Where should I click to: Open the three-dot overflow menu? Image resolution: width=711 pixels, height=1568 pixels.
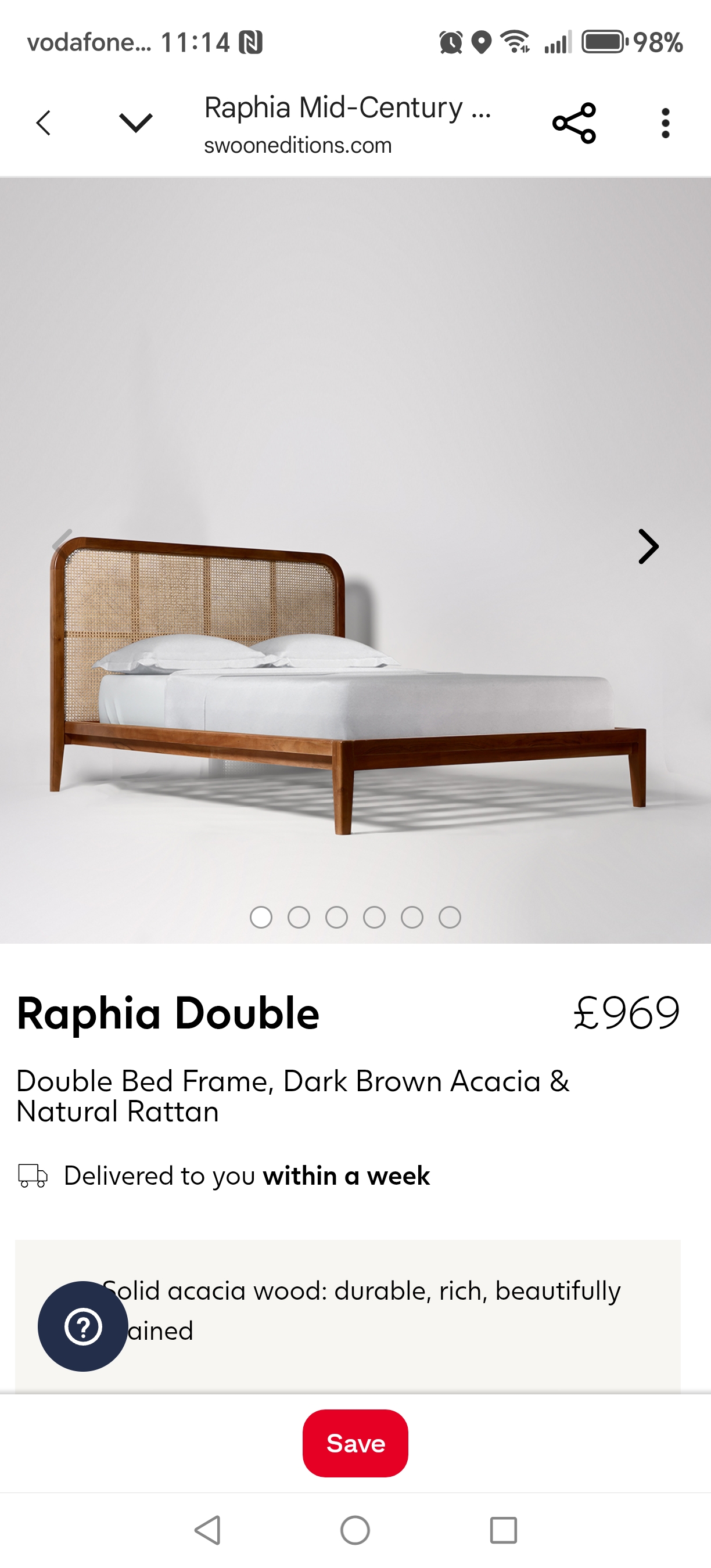[x=665, y=124]
